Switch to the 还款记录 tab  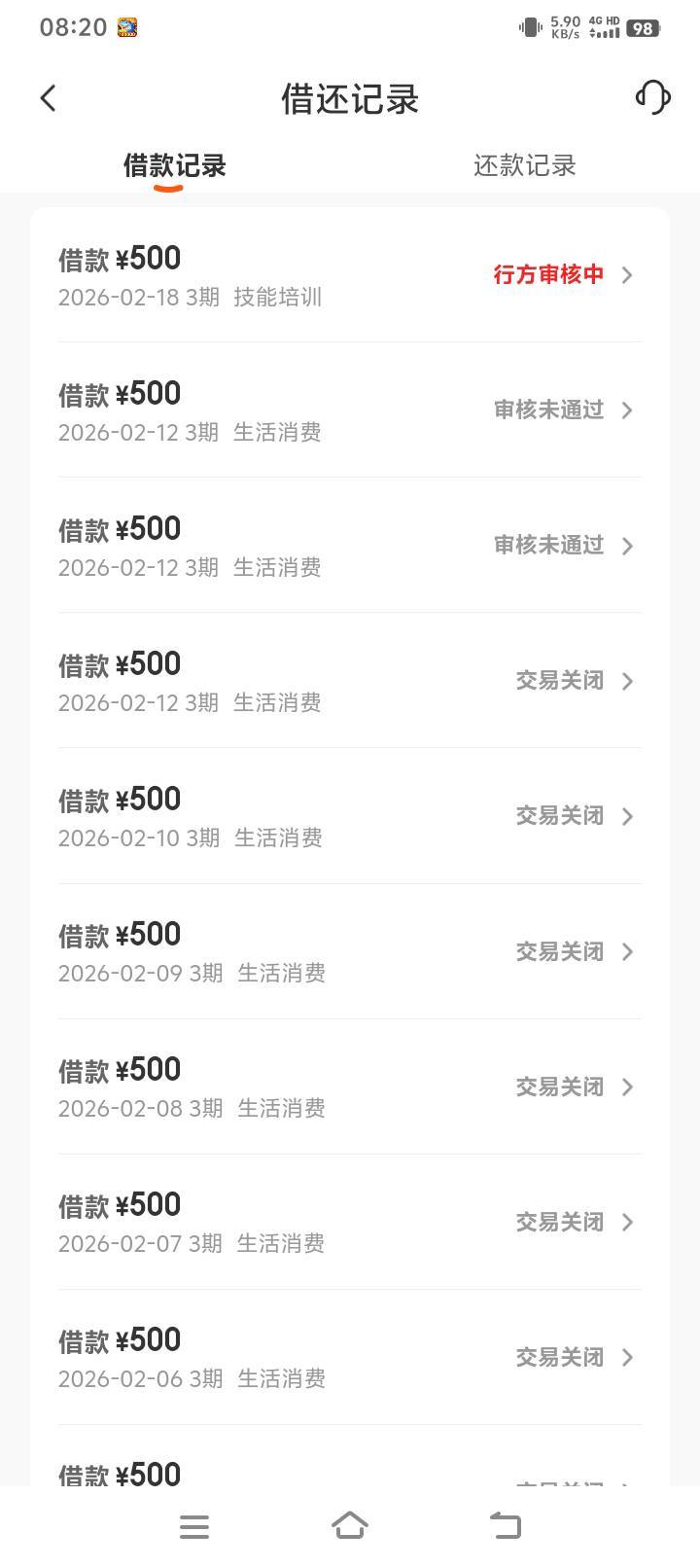click(524, 165)
